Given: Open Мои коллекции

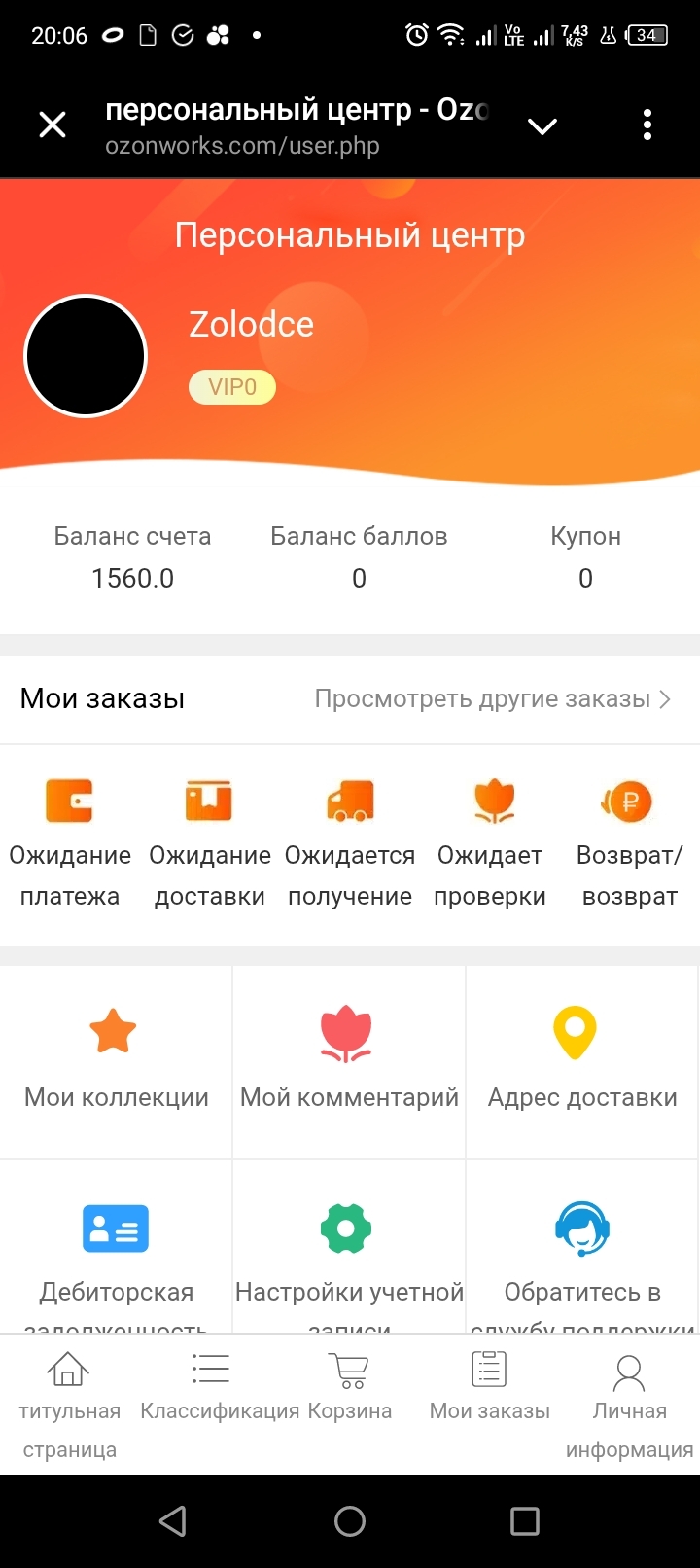Looking at the screenshot, I should (x=116, y=1060).
